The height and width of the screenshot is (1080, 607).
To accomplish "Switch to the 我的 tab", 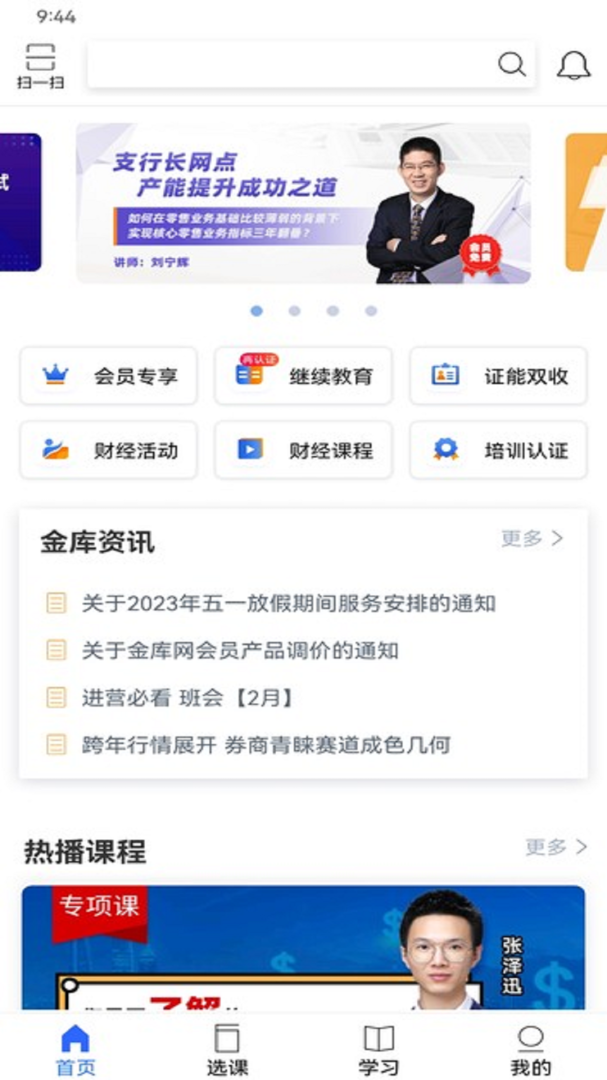I will pyautogui.click(x=530, y=1049).
